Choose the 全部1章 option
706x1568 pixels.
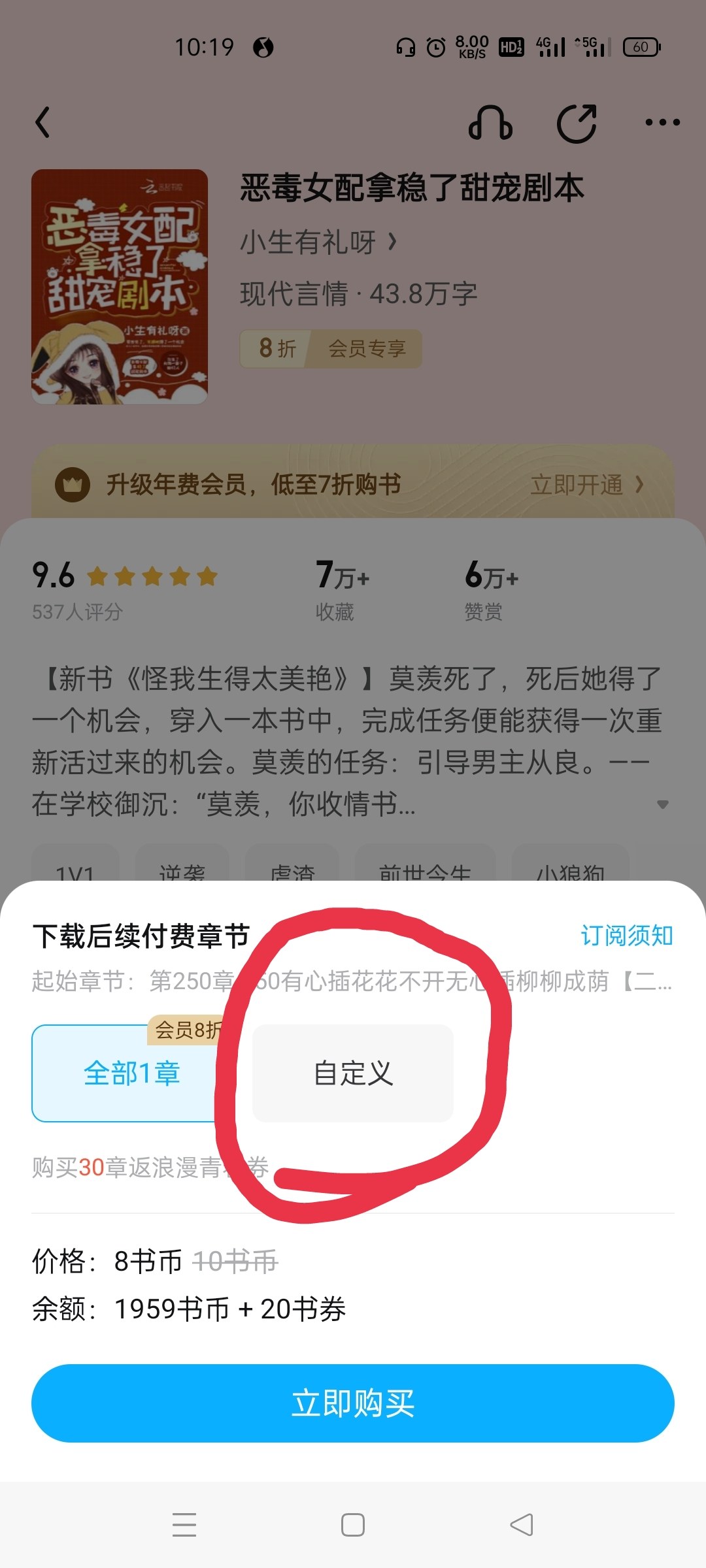click(131, 1073)
